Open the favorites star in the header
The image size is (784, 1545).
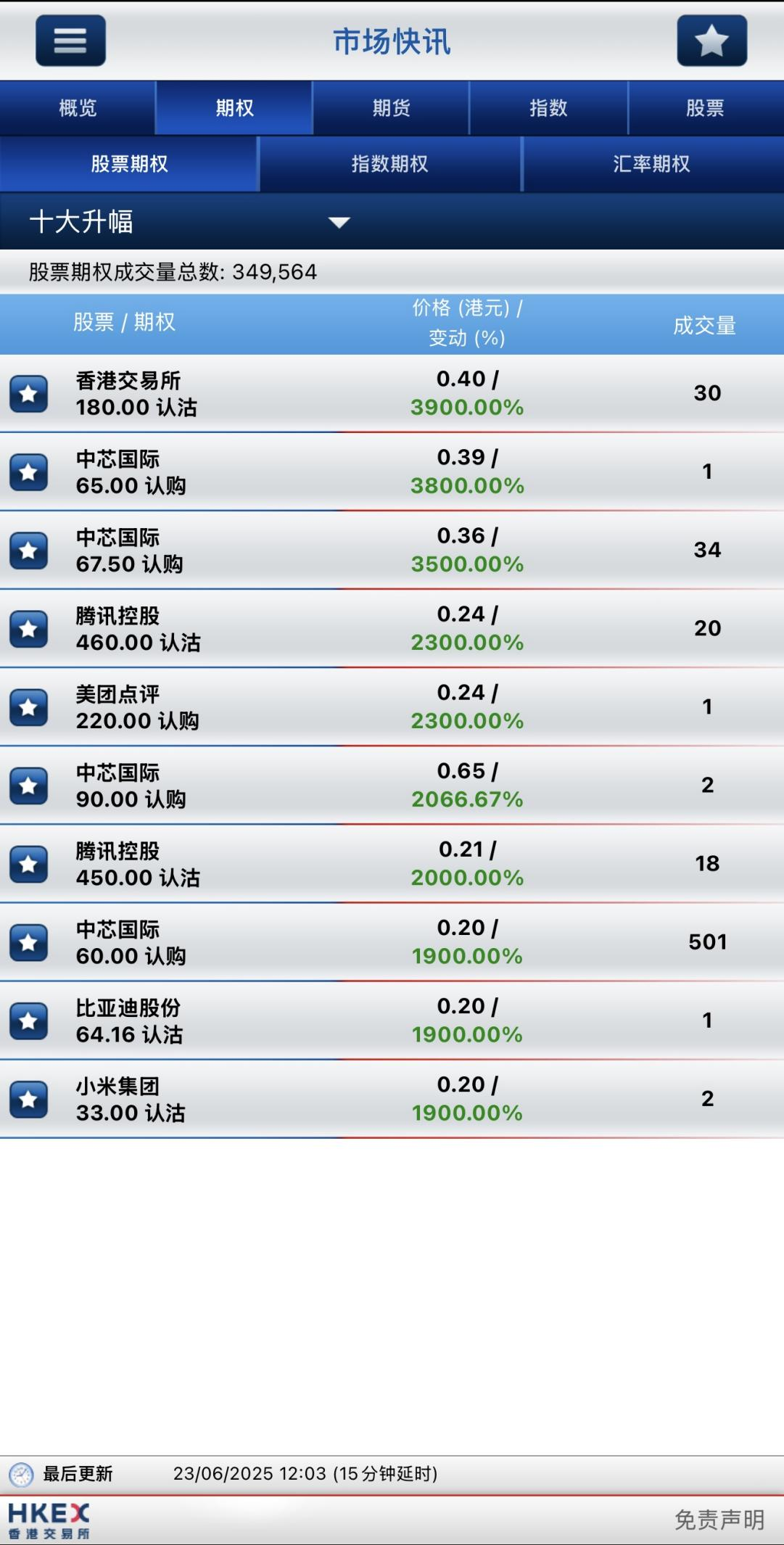pyautogui.click(x=711, y=41)
